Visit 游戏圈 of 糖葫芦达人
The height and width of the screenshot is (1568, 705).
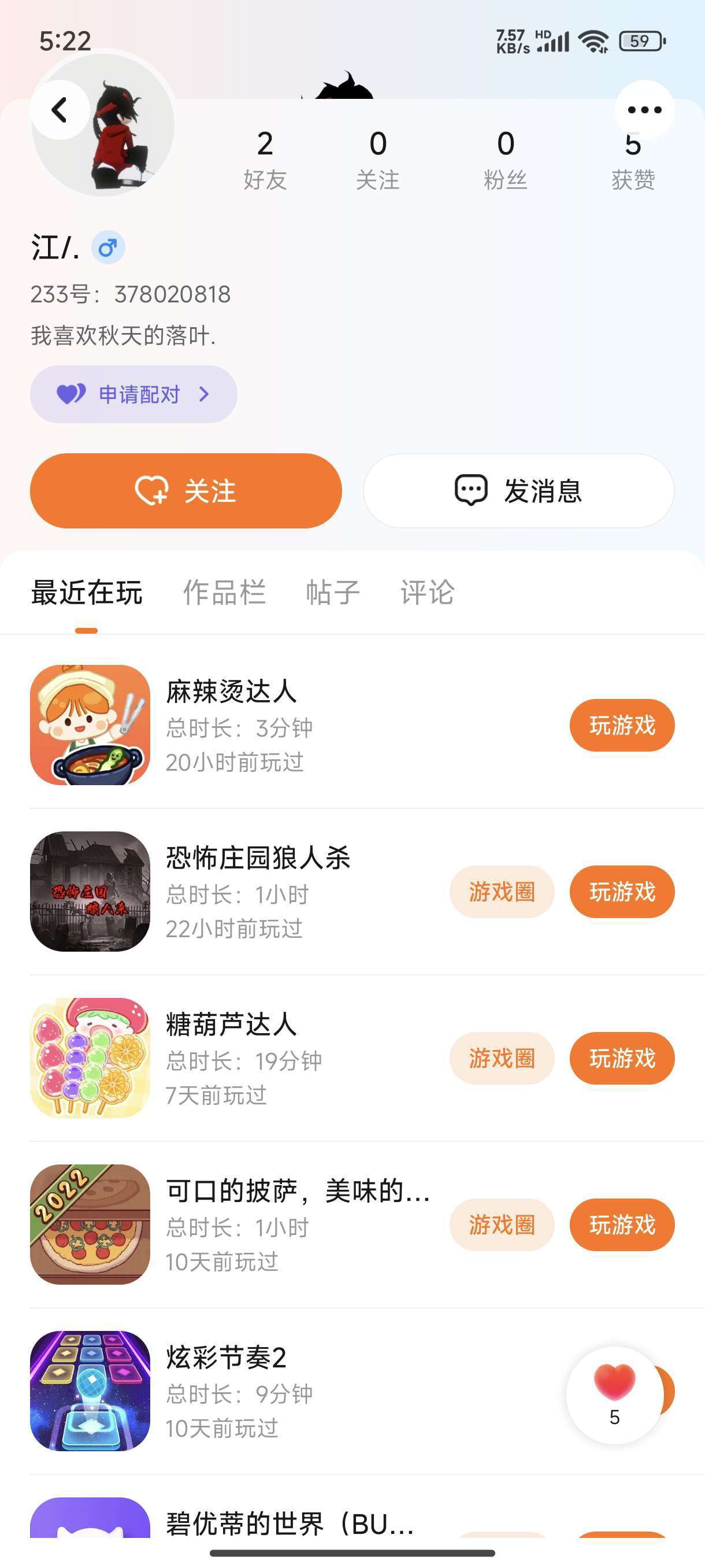[501, 1059]
